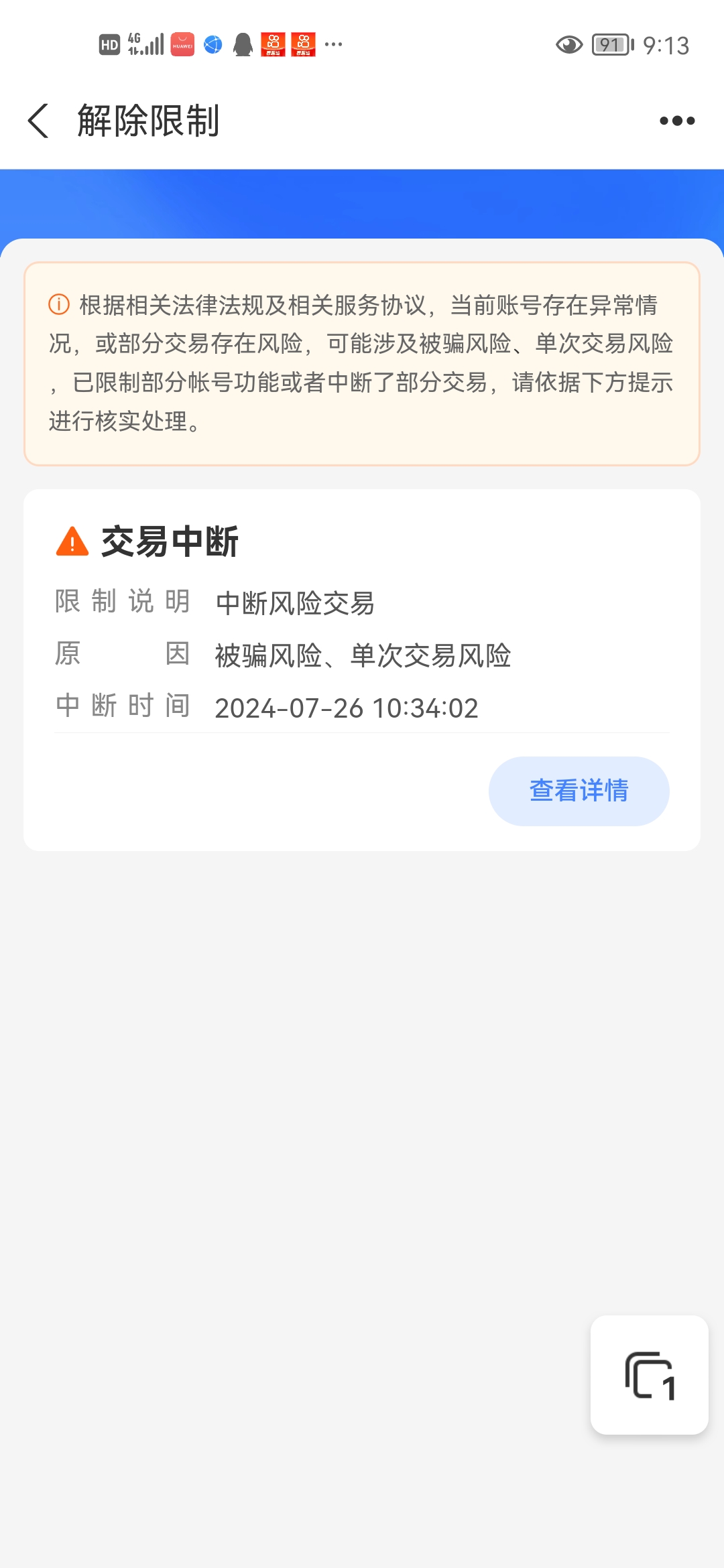
Task: Open the floating windows switcher button
Action: pos(649,1375)
